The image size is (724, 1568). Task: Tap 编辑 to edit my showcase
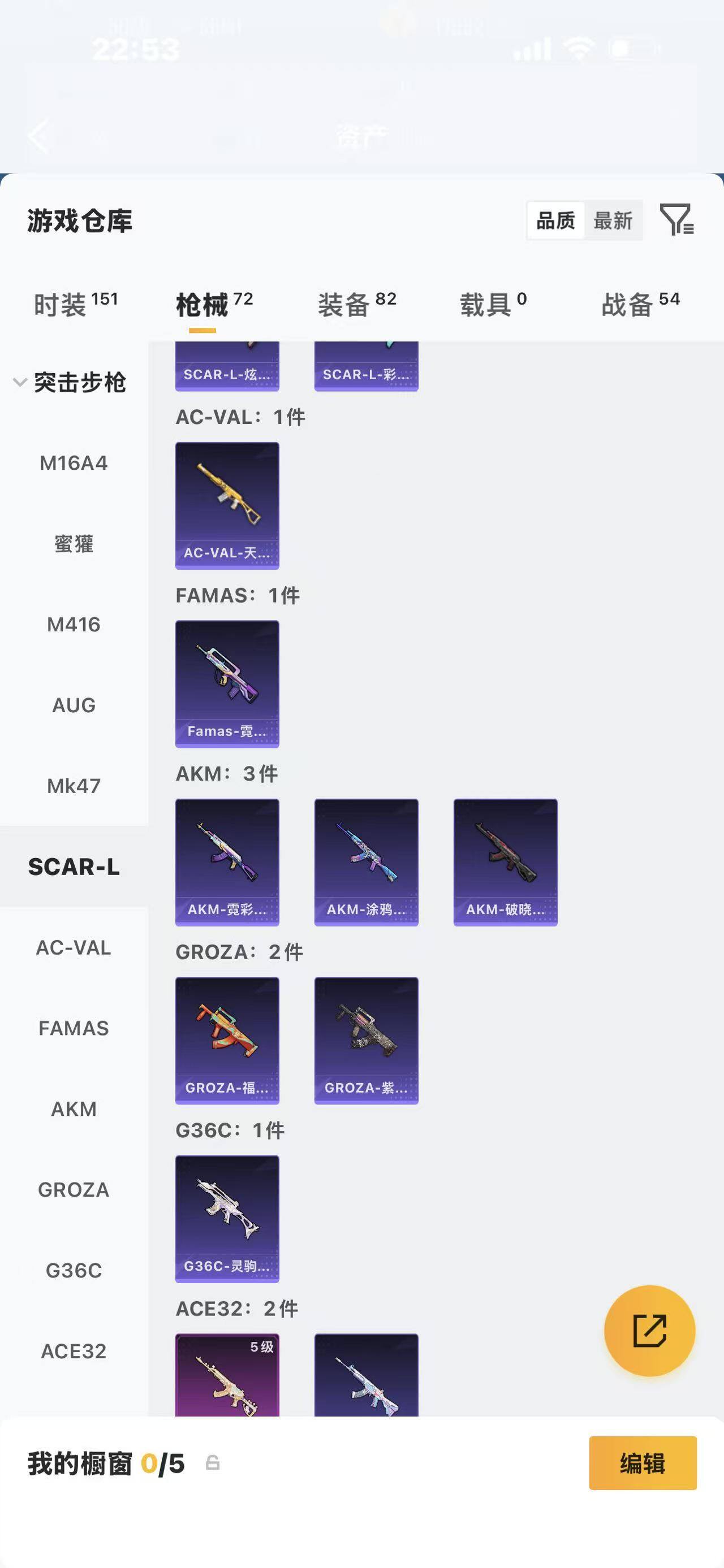click(x=643, y=1463)
